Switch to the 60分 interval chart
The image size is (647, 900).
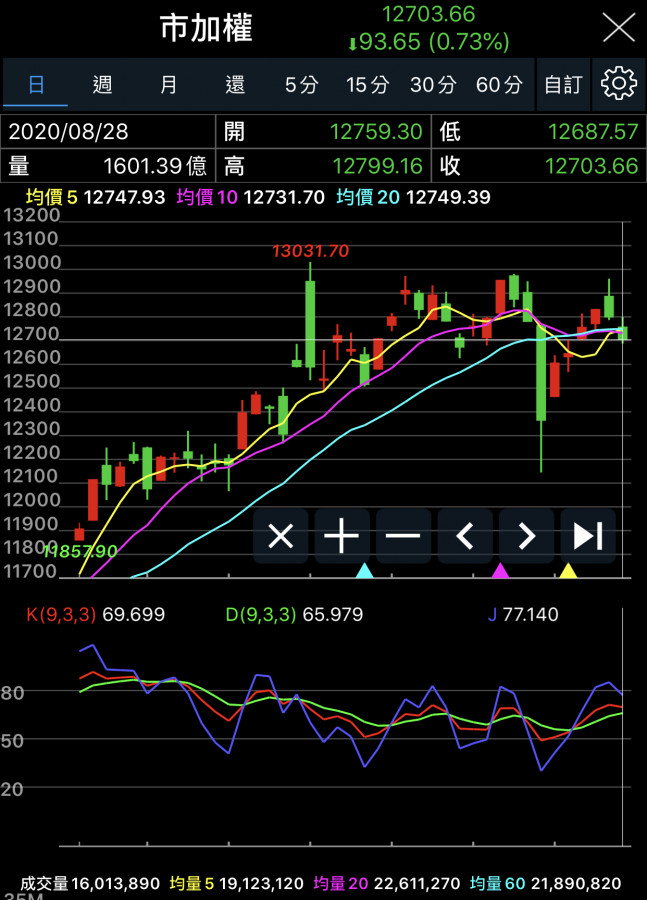click(499, 84)
